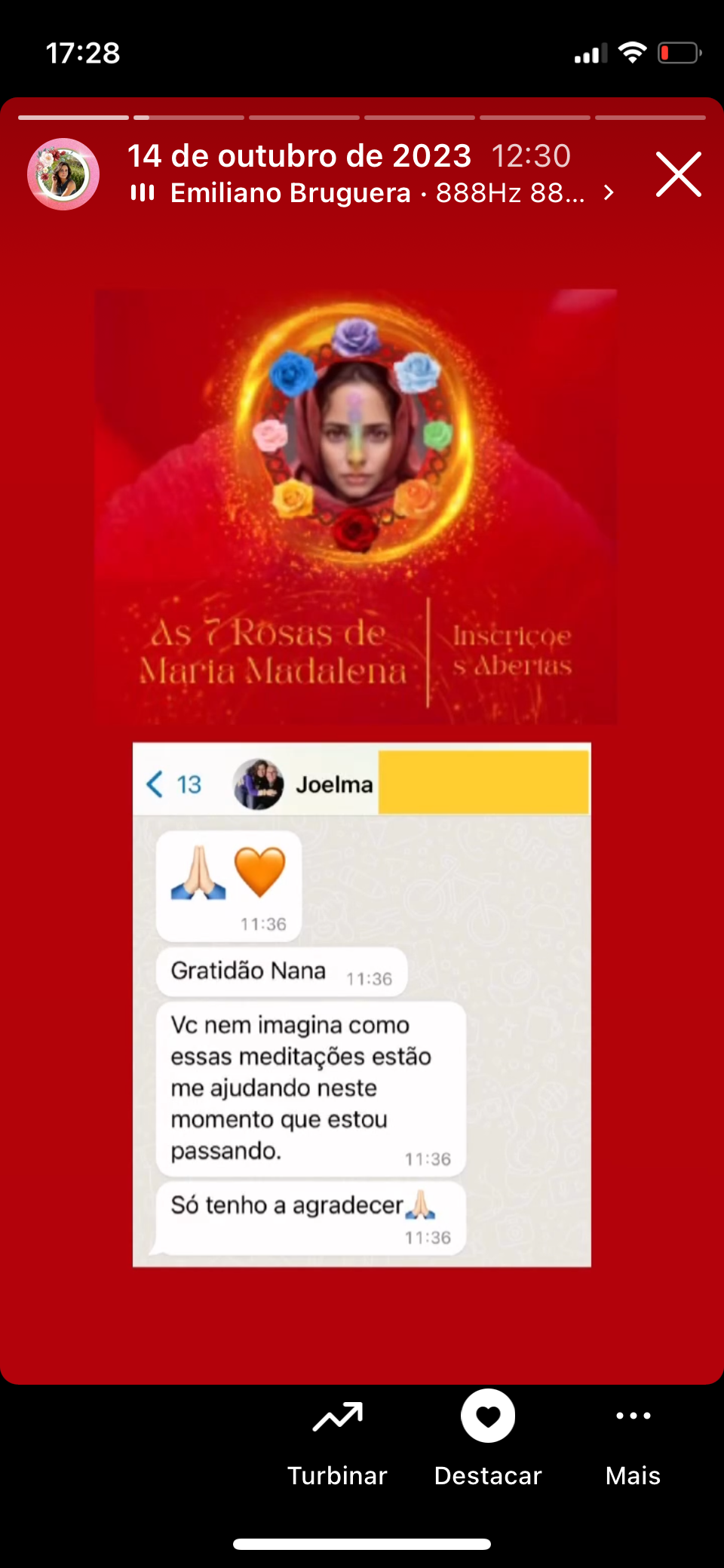Open Emiliano Bruguera music track details
The height and width of the screenshot is (1568, 724).
click(x=377, y=193)
